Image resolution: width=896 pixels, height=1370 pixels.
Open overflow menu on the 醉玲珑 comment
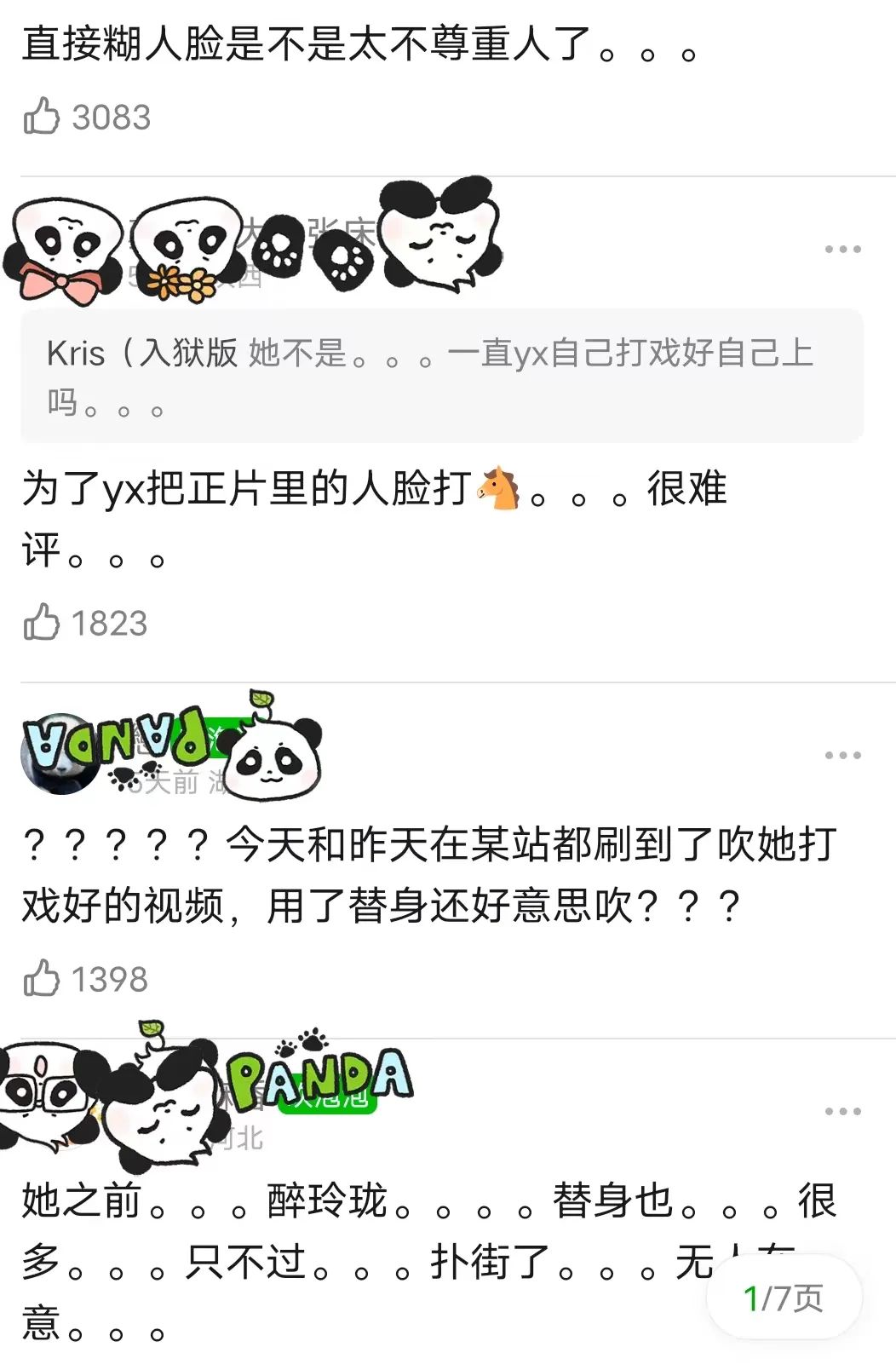tap(842, 1111)
